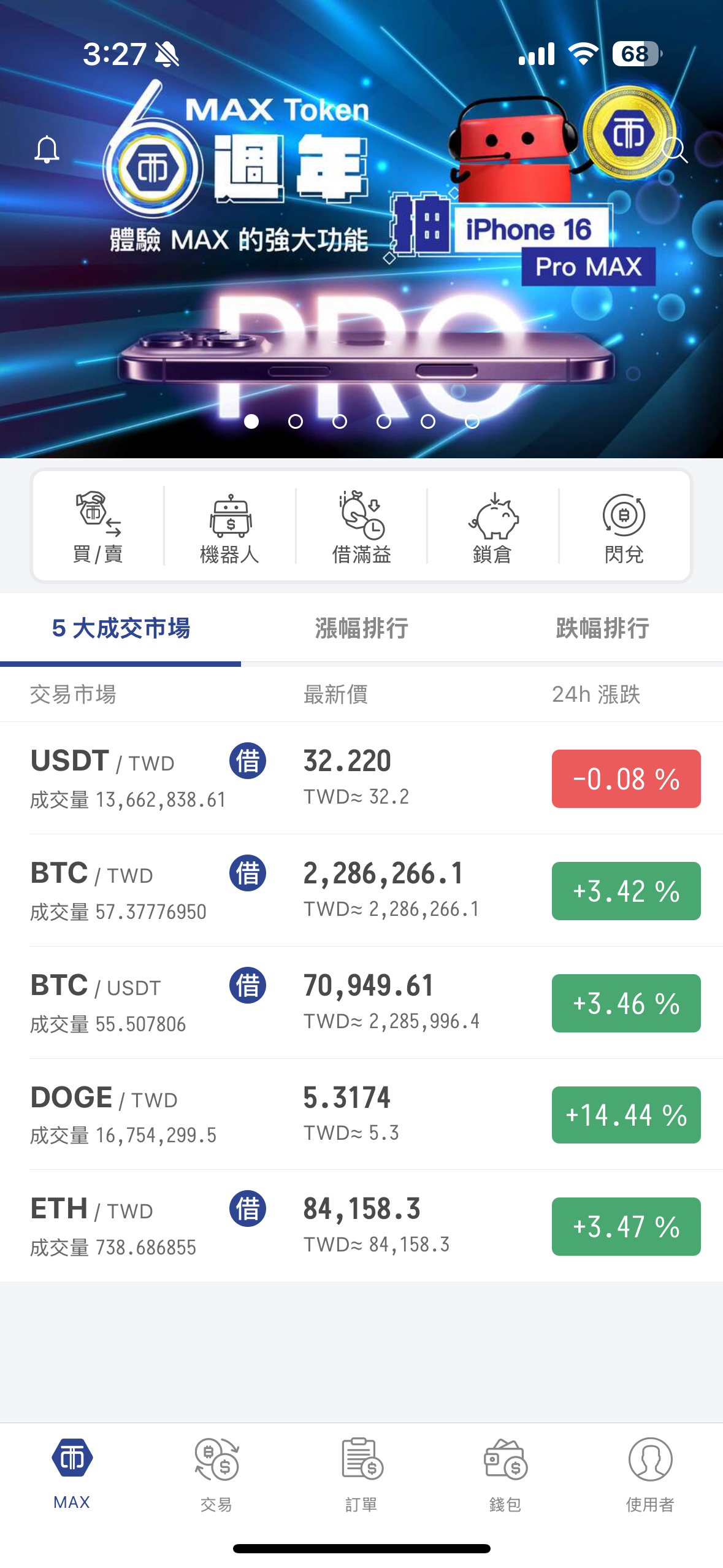The height and width of the screenshot is (1568, 723).
Task: Open the 鎖倉 staking shortcut
Action: [493, 526]
